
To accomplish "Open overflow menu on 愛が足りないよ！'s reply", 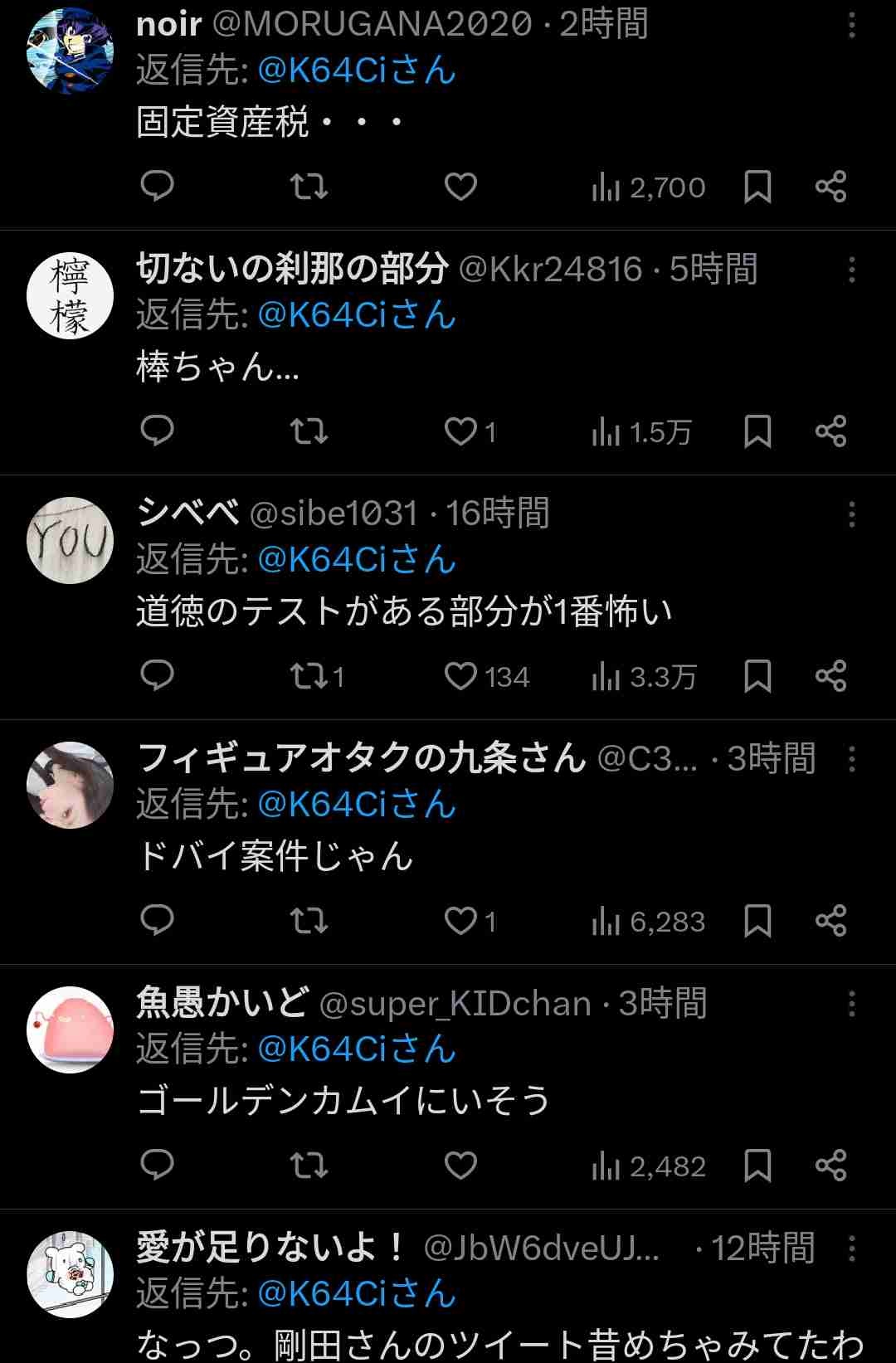I will [x=851, y=1249].
